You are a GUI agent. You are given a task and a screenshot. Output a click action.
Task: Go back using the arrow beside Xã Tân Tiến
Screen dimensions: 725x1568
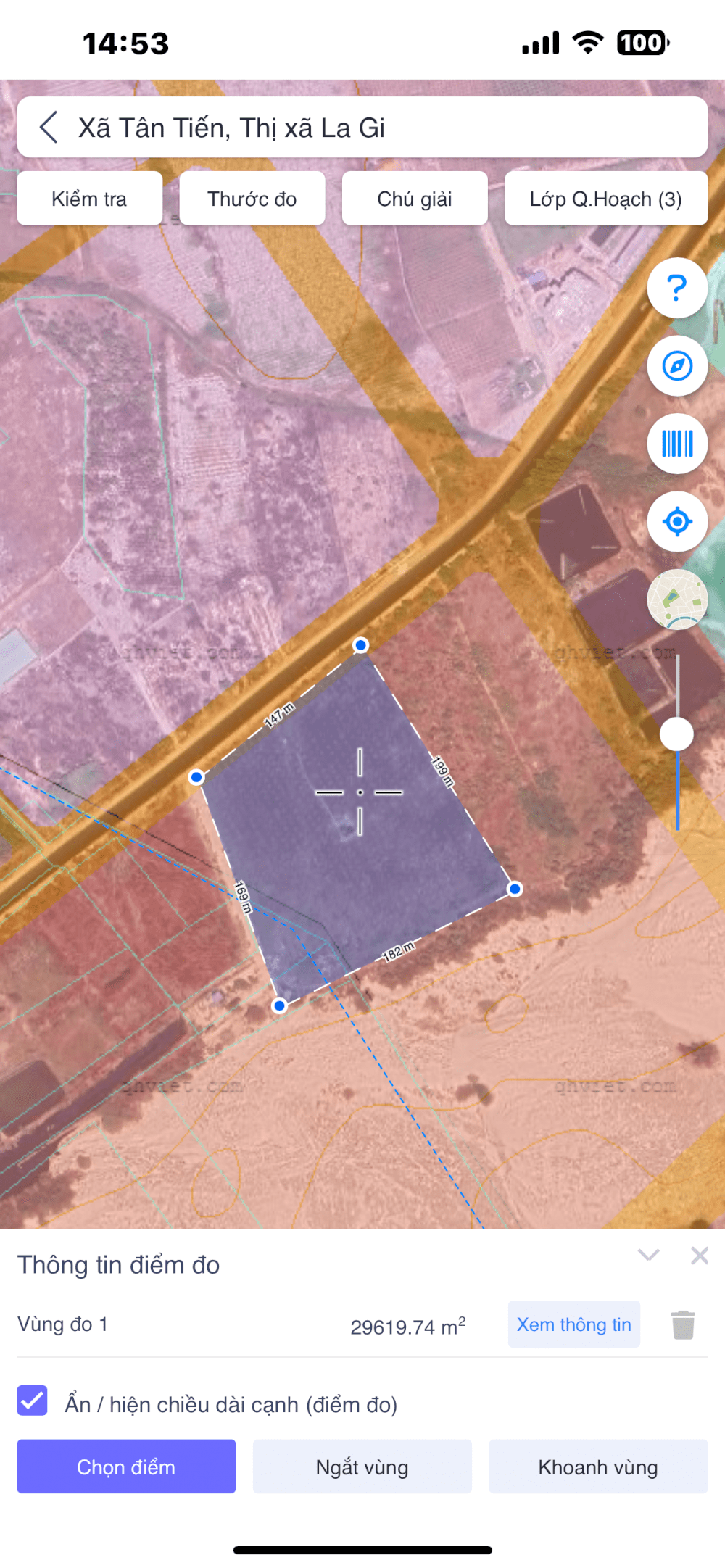click(x=49, y=128)
